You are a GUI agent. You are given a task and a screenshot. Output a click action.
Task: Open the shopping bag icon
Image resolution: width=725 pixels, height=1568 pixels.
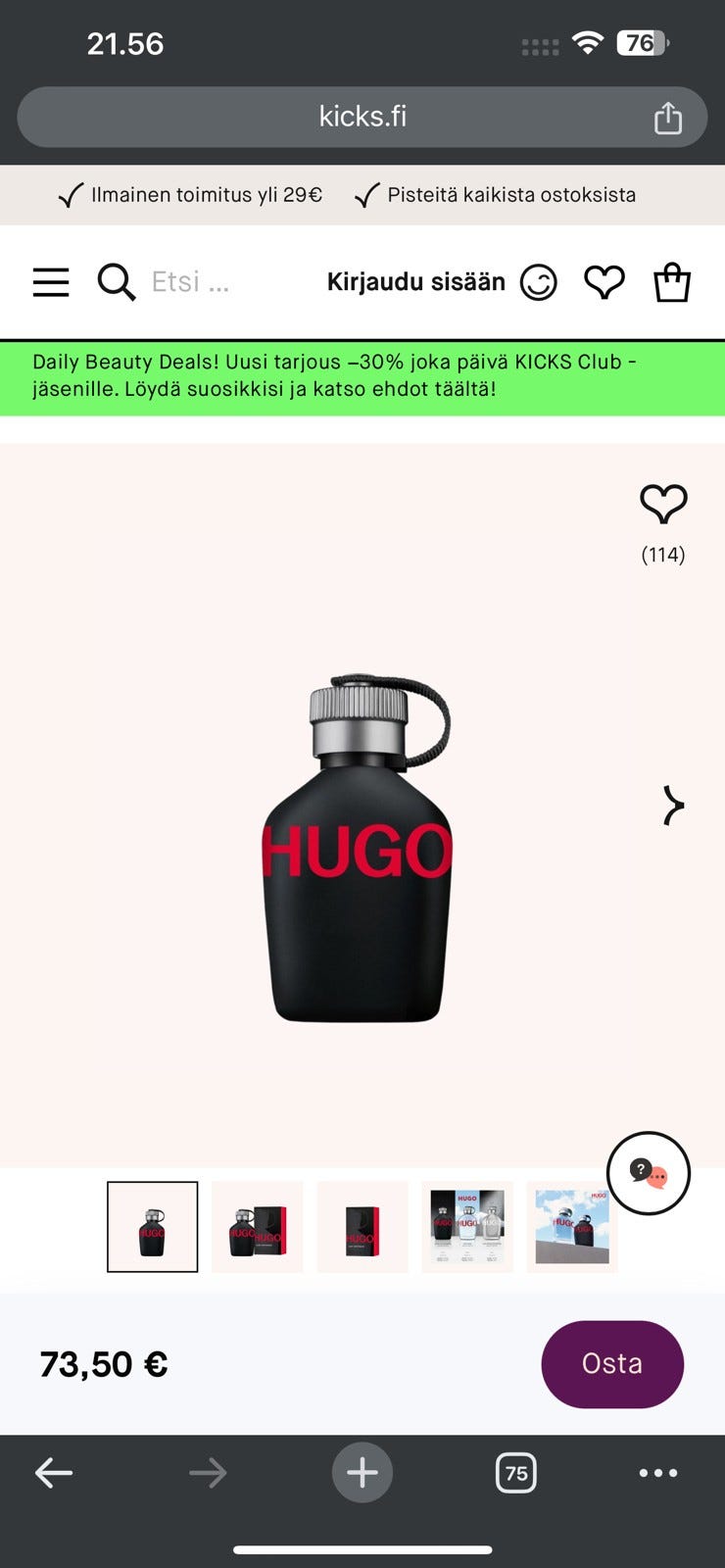(671, 282)
